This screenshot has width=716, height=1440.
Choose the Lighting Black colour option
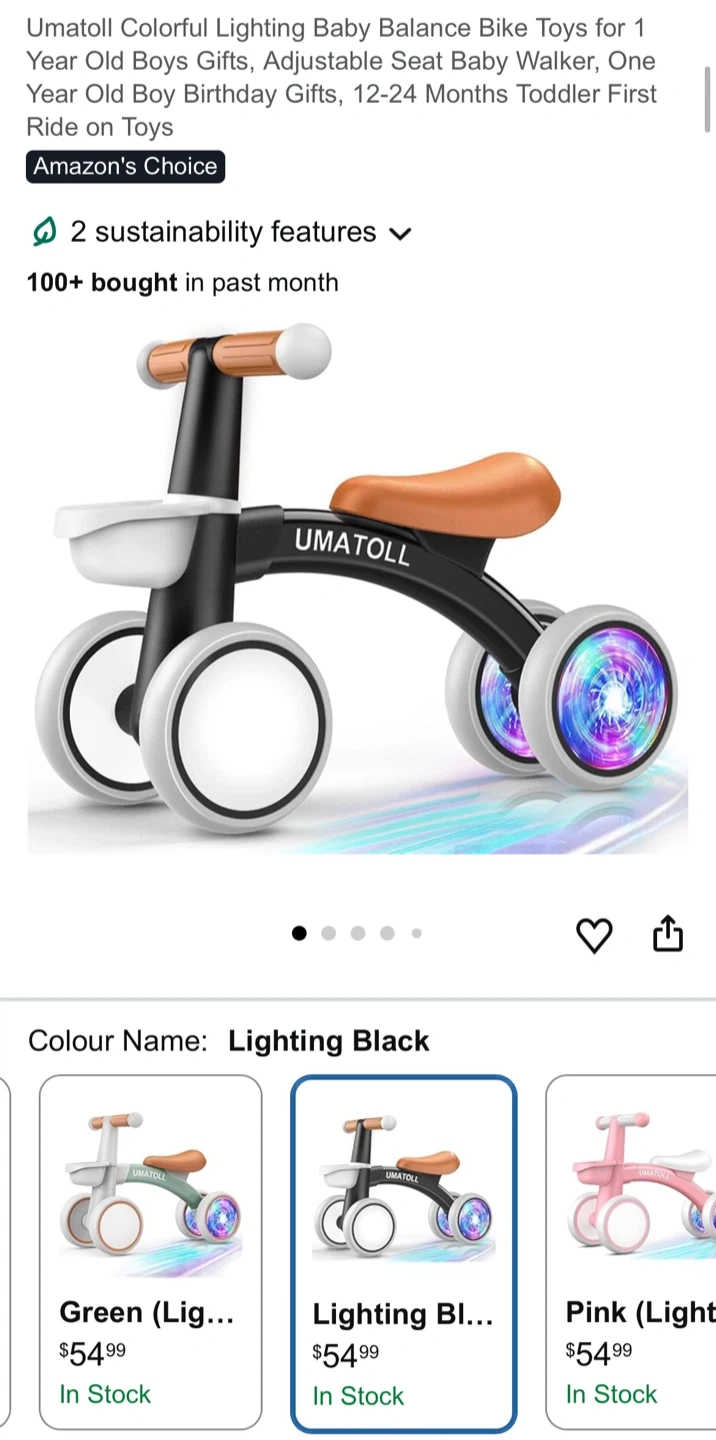[x=404, y=1253]
